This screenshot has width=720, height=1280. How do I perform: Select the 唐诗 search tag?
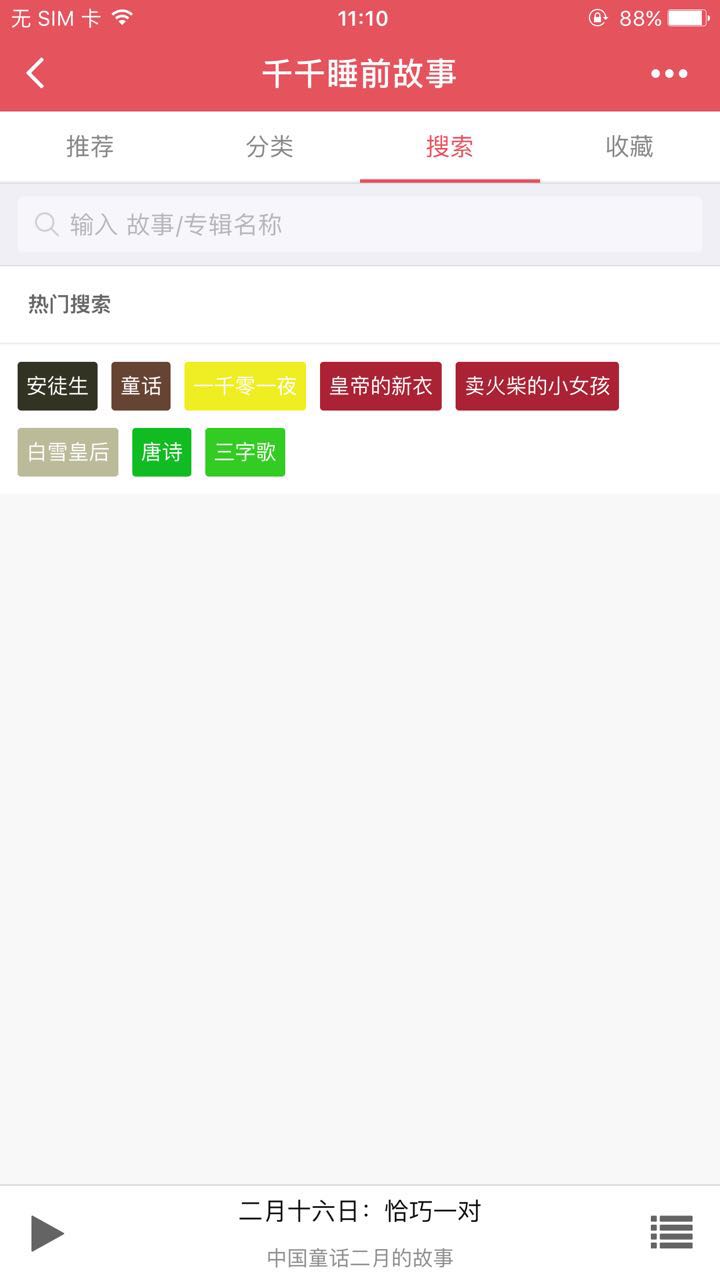(162, 452)
